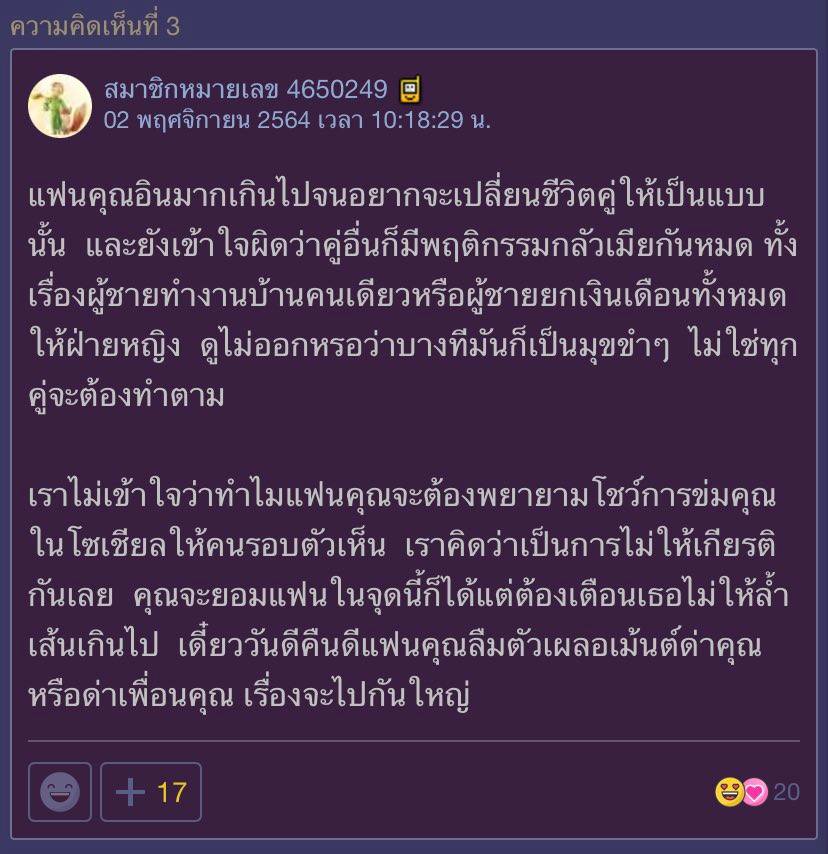The width and height of the screenshot is (828, 854).
Task: Open the comment timestamp link
Action: [x=297, y=120]
